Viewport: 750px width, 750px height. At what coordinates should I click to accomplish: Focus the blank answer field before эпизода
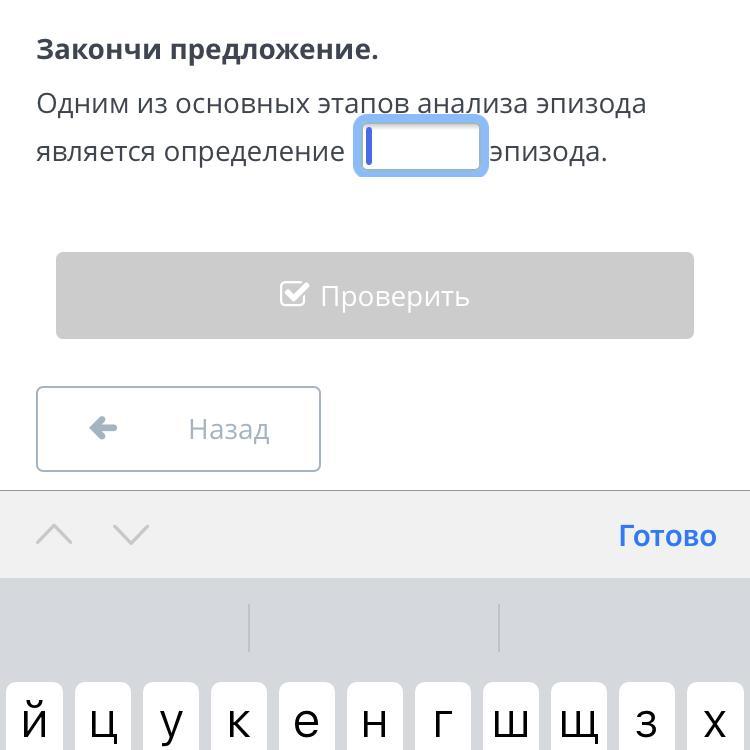(420, 146)
